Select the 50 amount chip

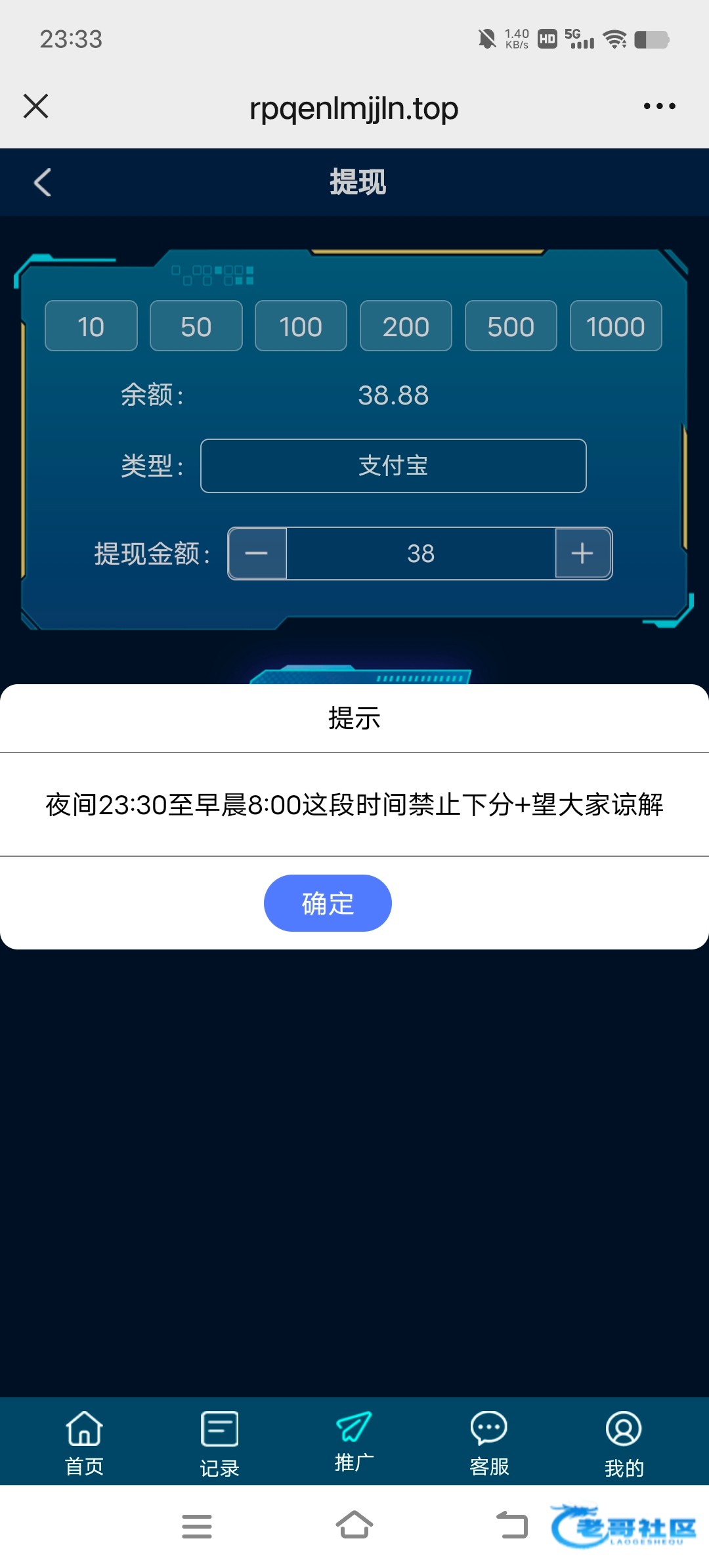point(196,326)
